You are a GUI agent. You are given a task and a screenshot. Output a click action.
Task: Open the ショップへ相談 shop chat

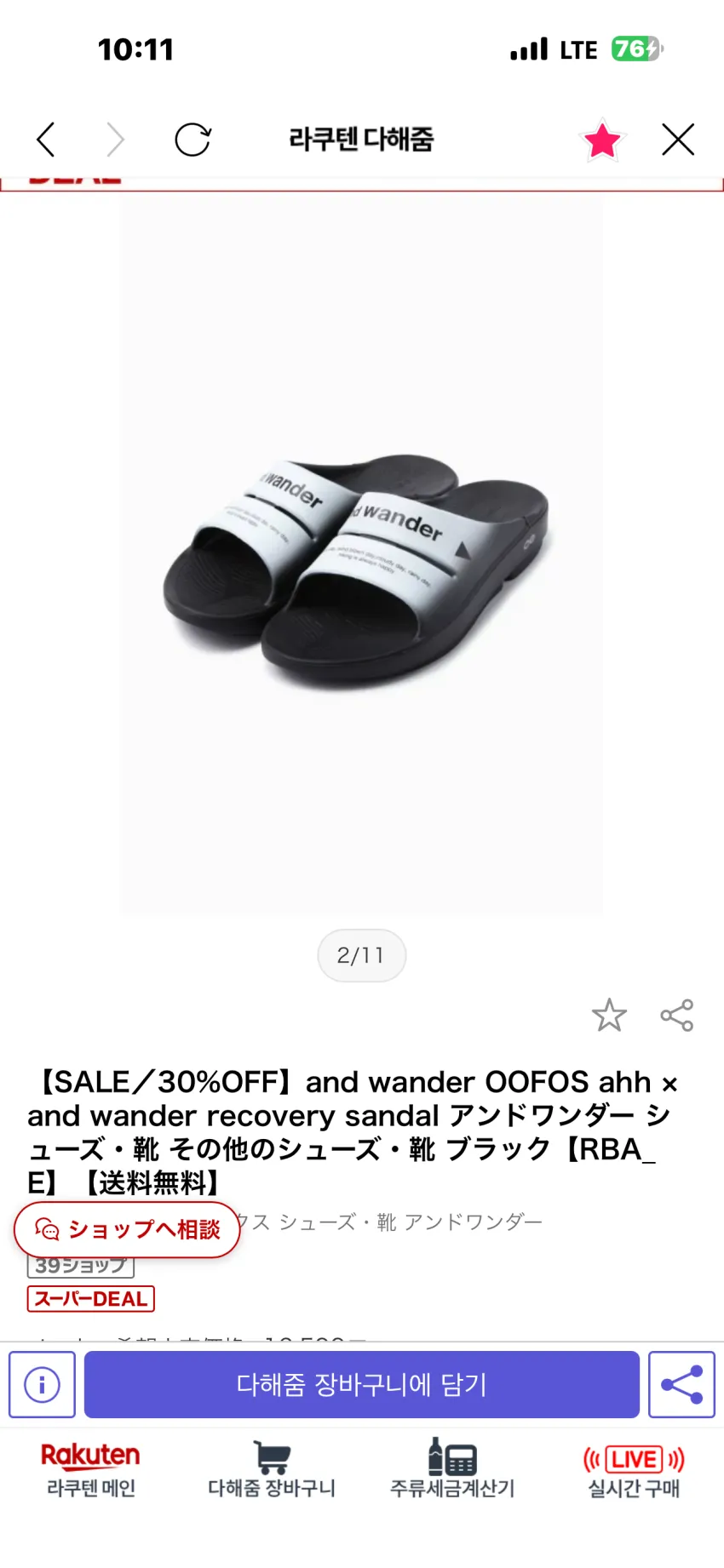127,1229
